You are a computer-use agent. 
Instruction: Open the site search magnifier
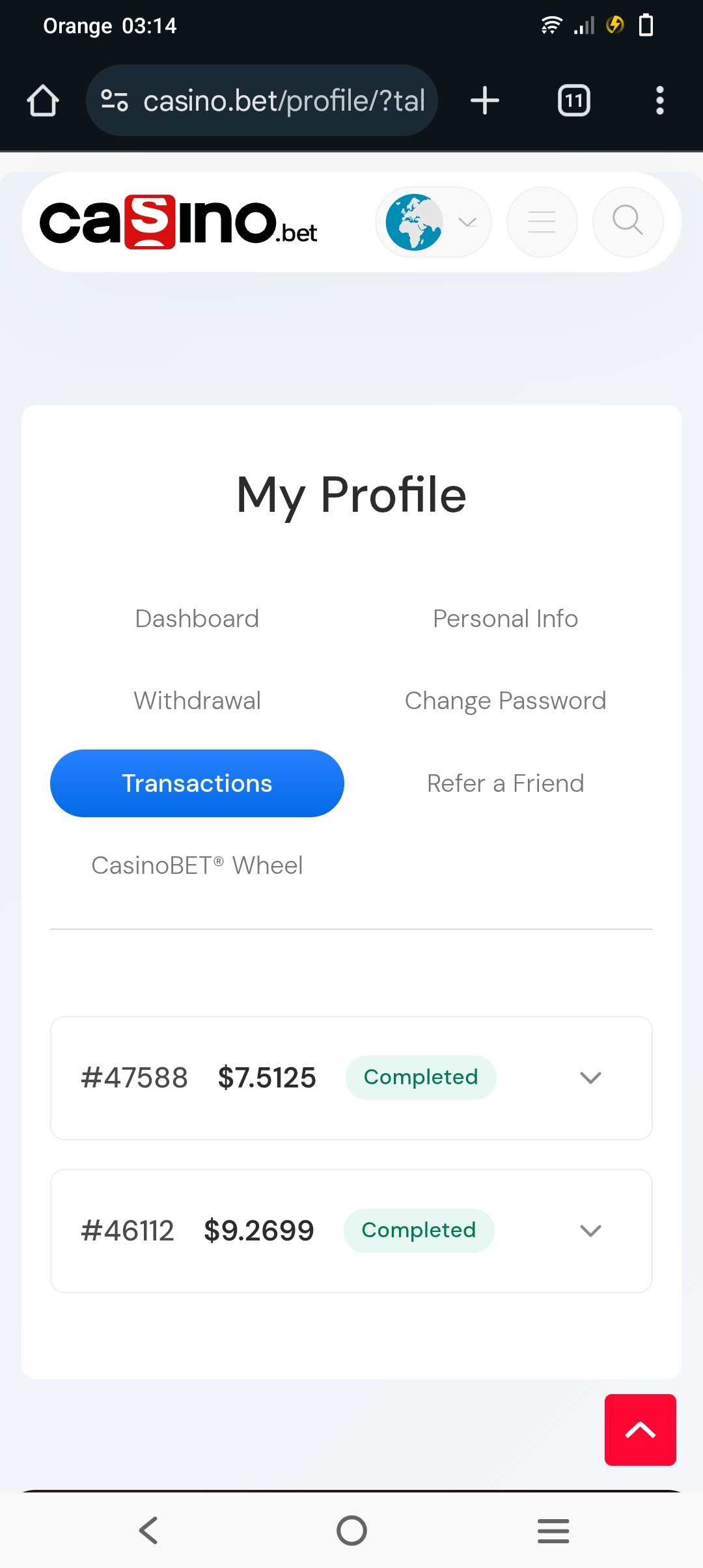coord(627,222)
